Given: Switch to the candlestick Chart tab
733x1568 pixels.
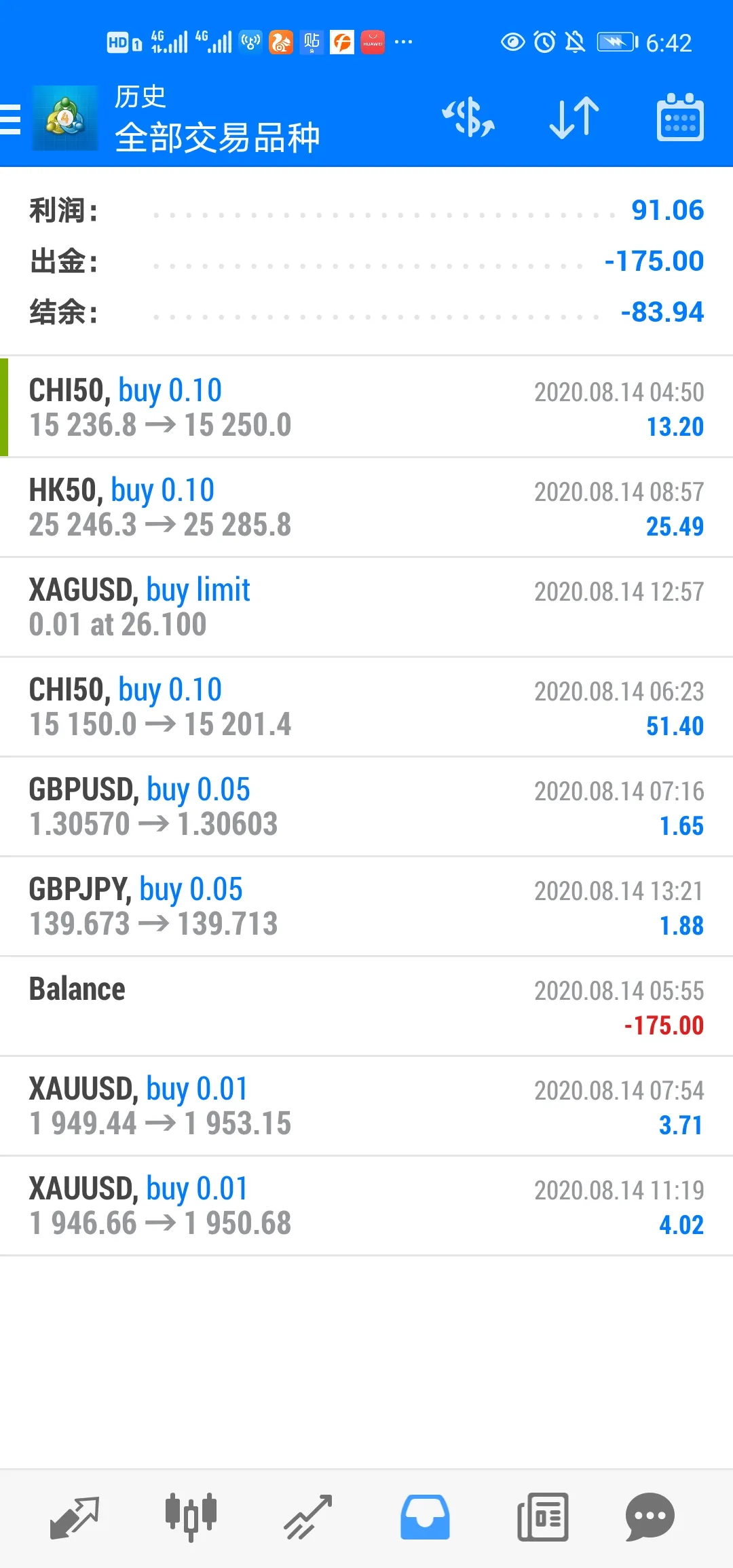Looking at the screenshot, I should pos(191,1518).
